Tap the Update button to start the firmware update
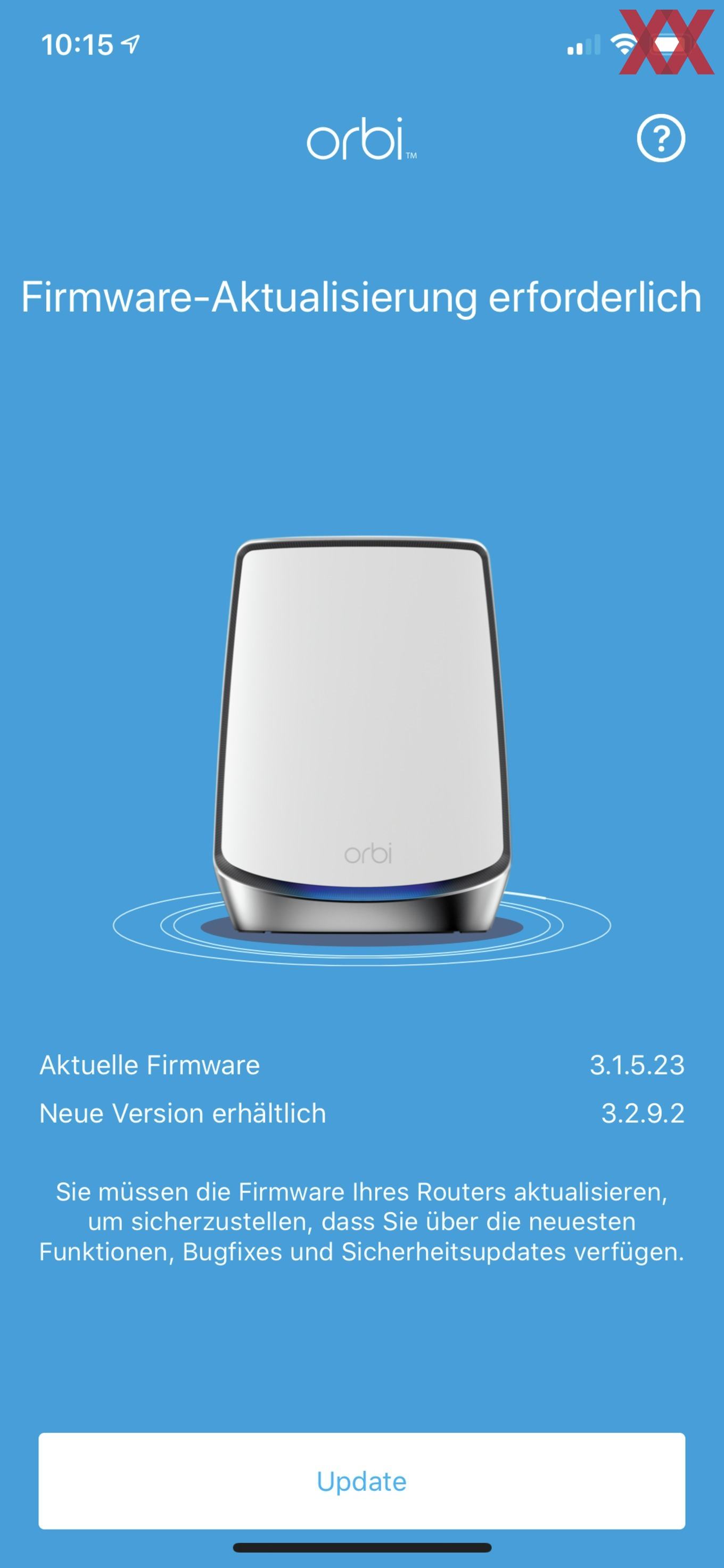The image size is (724, 1568). click(x=362, y=1481)
